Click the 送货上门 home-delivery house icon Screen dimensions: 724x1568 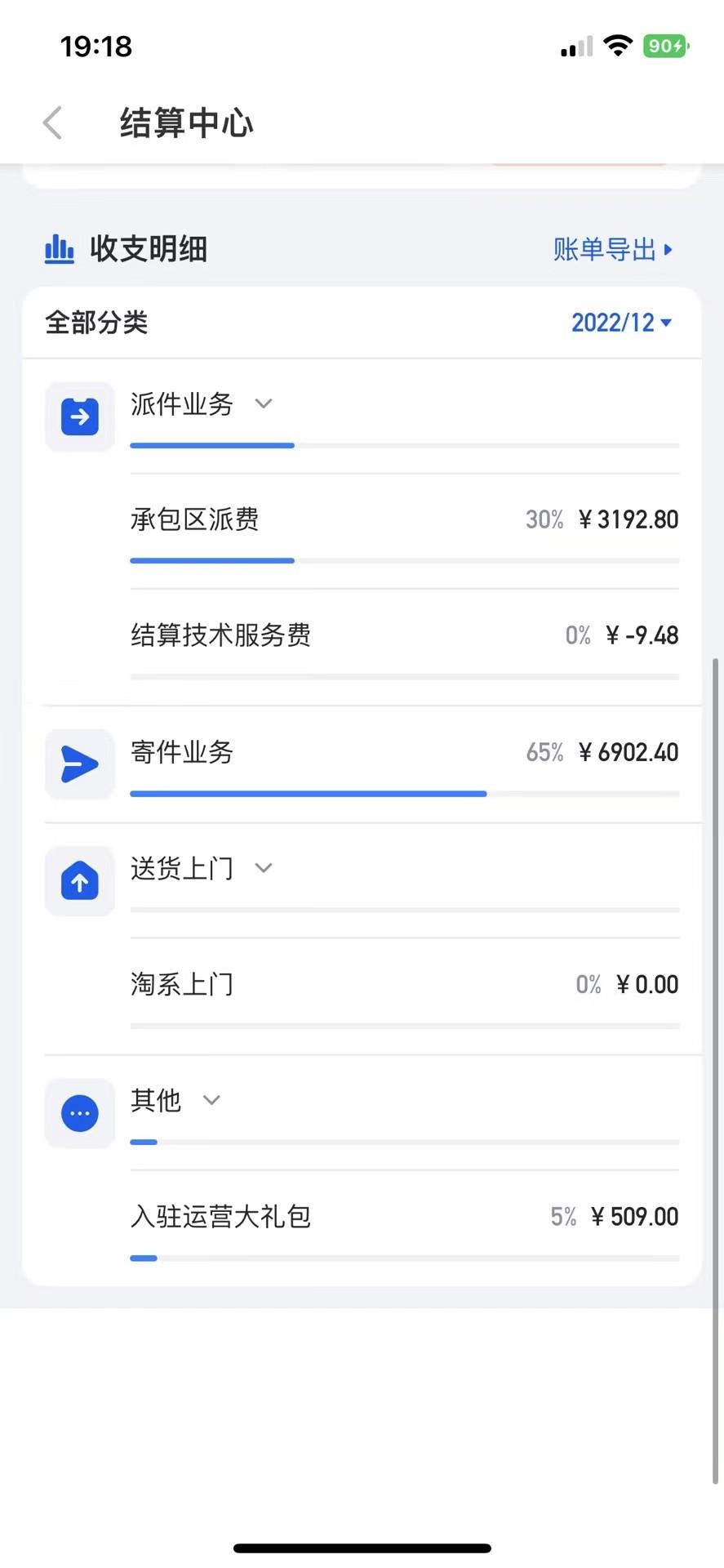click(x=79, y=881)
